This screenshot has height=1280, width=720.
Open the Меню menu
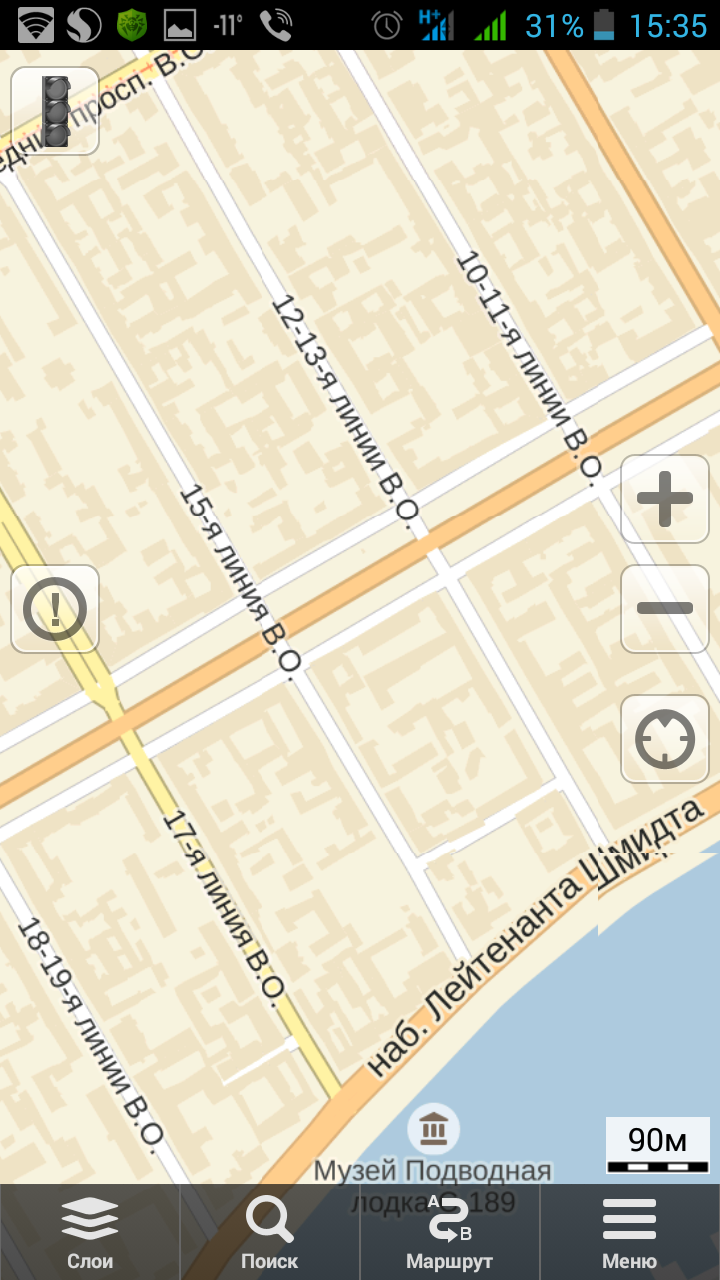pyautogui.click(x=630, y=1233)
